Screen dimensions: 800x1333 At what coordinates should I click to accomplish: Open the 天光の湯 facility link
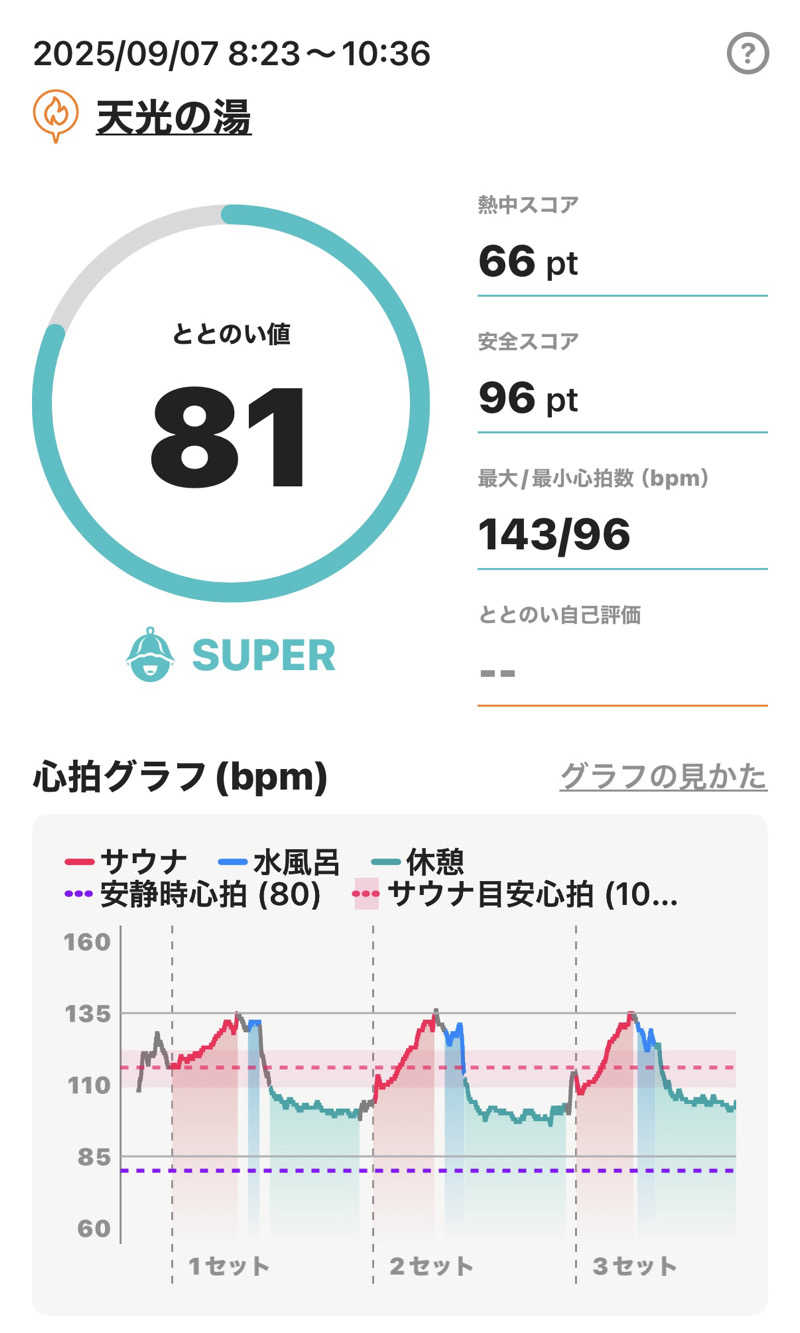coord(173,119)
